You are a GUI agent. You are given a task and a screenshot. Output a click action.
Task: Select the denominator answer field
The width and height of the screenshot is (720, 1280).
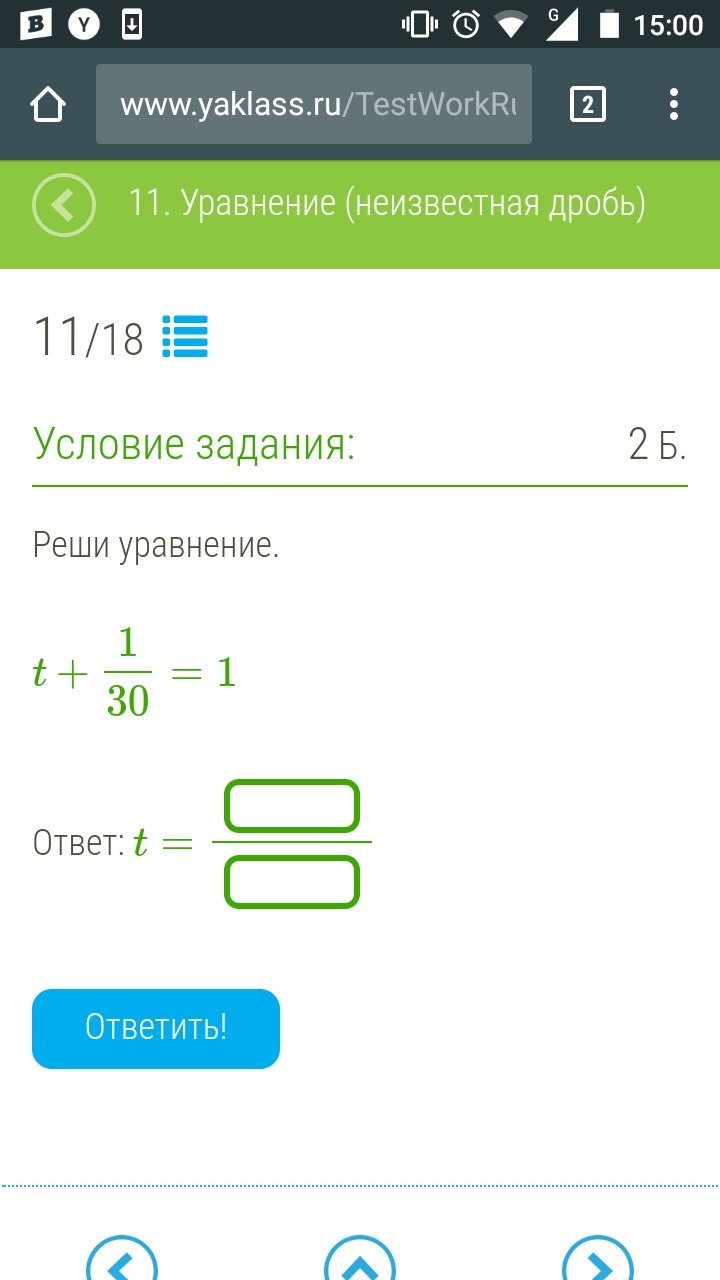pos(291,882)
